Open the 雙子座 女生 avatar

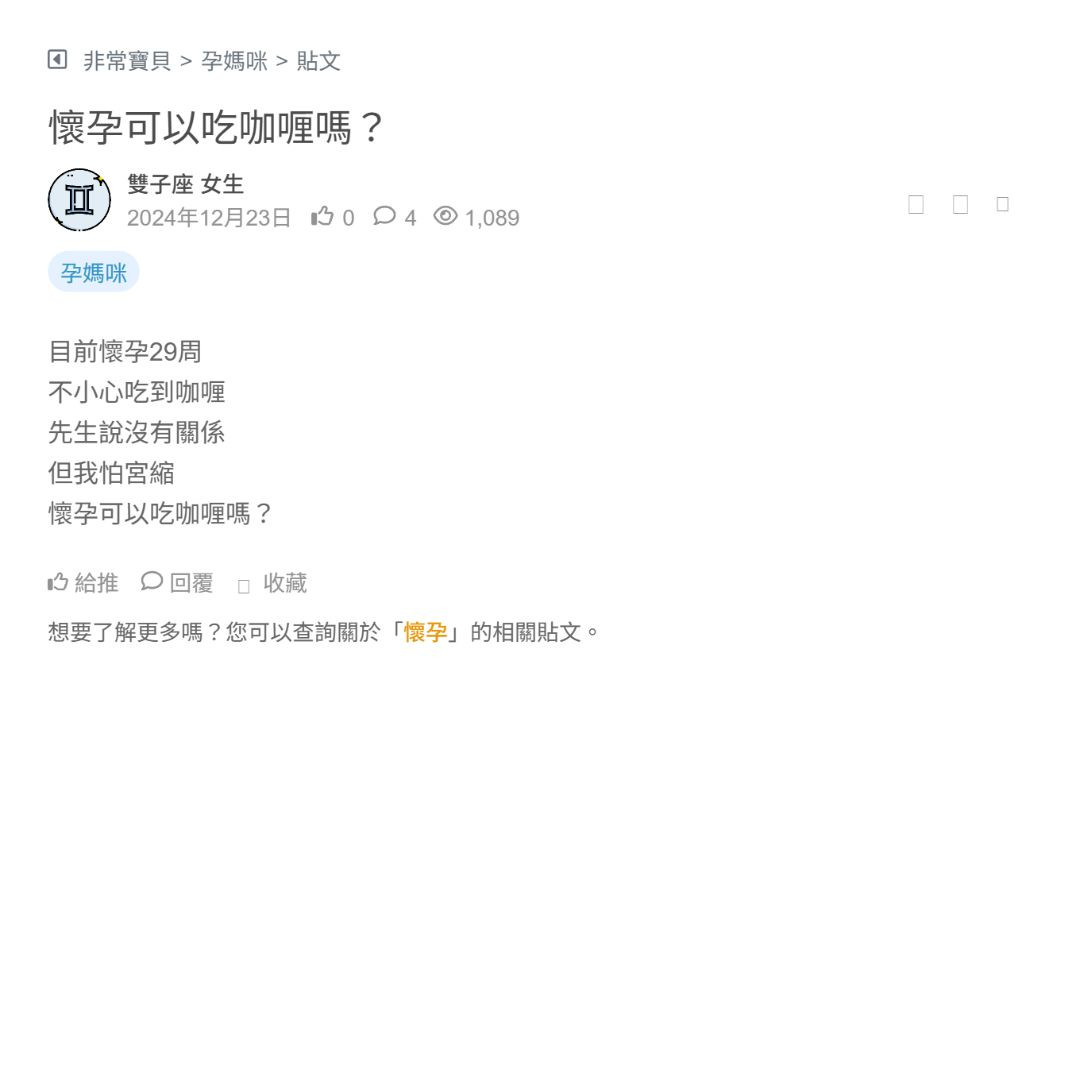coord(80,200)
